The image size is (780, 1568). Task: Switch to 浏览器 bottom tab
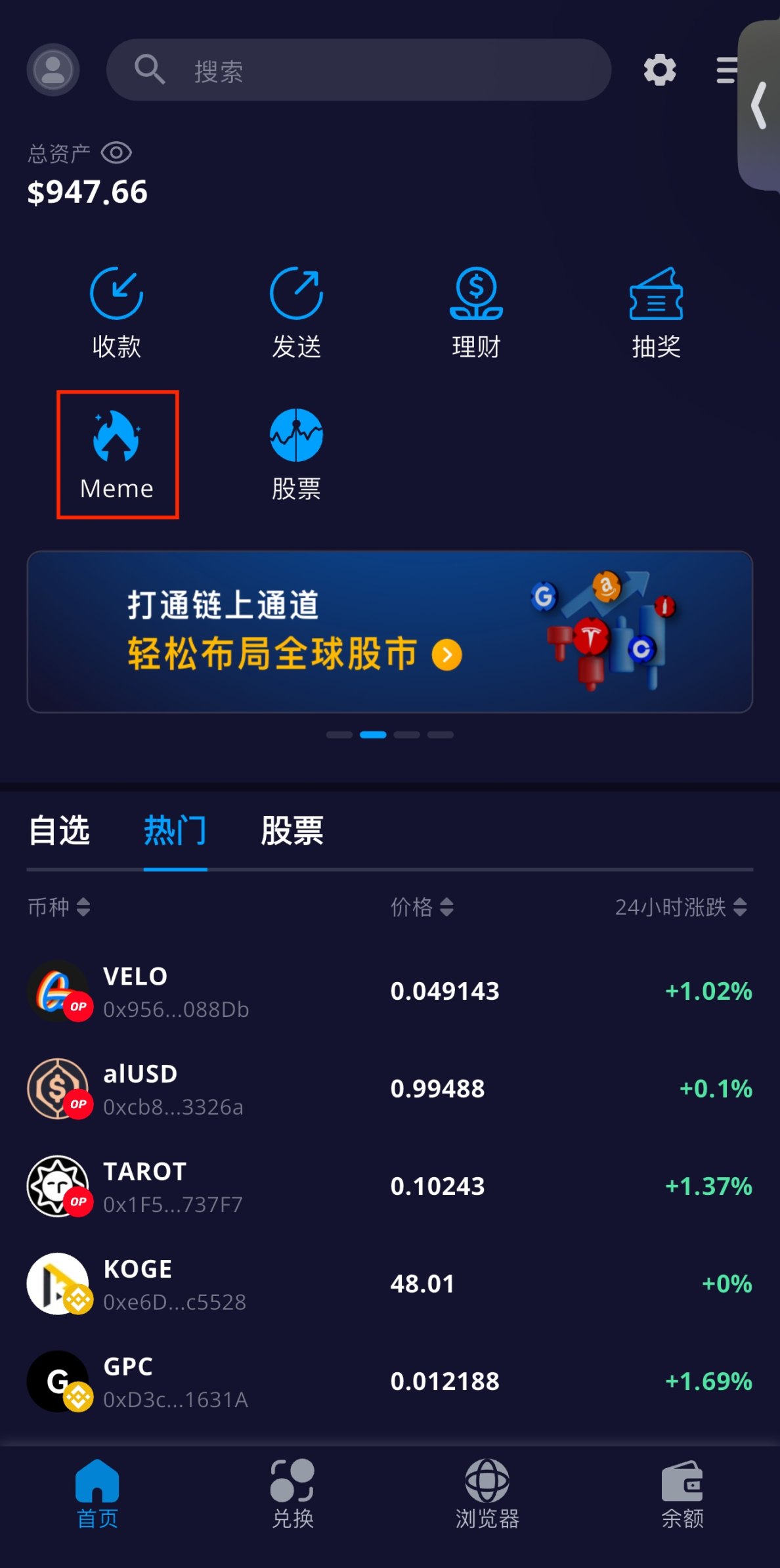(x=487, y=1494)
